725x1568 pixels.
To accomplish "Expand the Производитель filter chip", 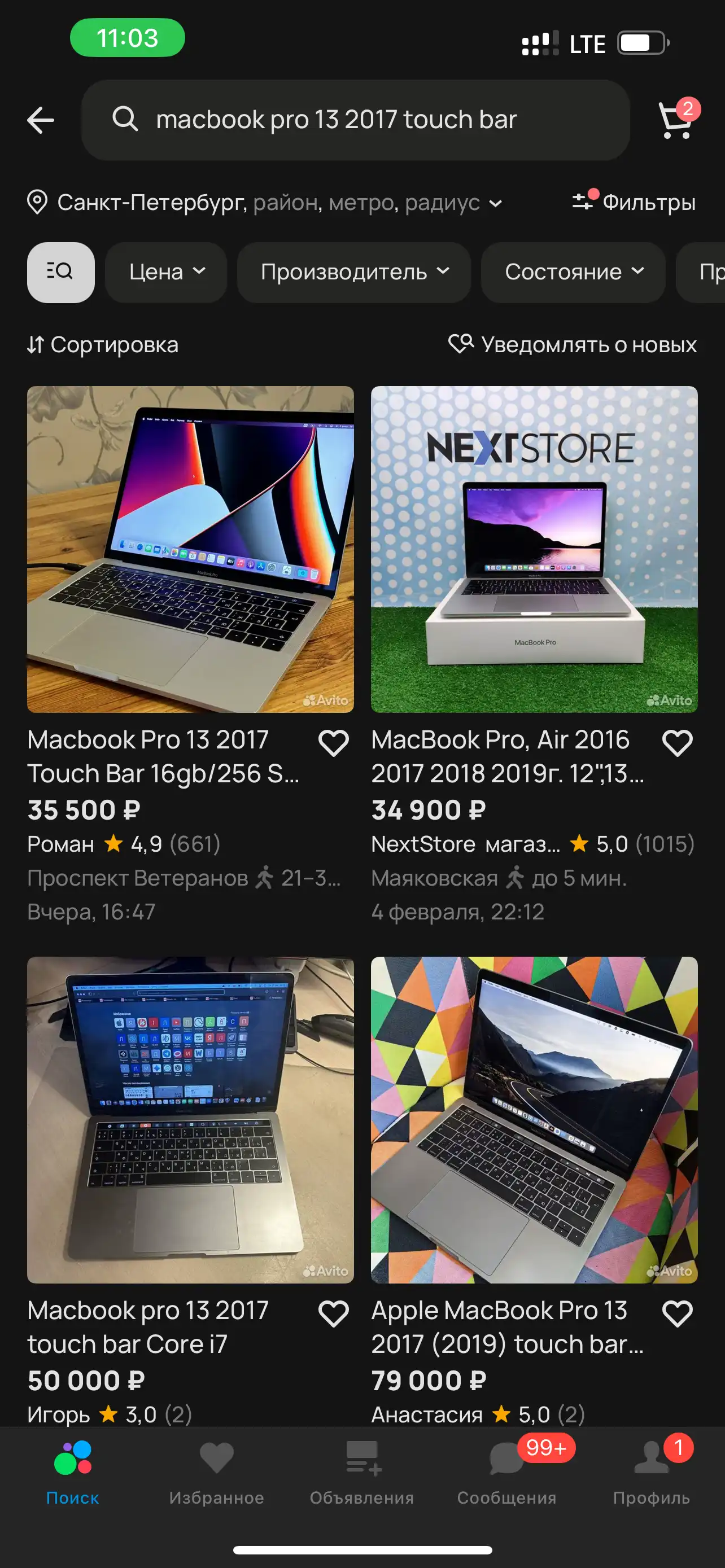I will [x=354, y=272].
